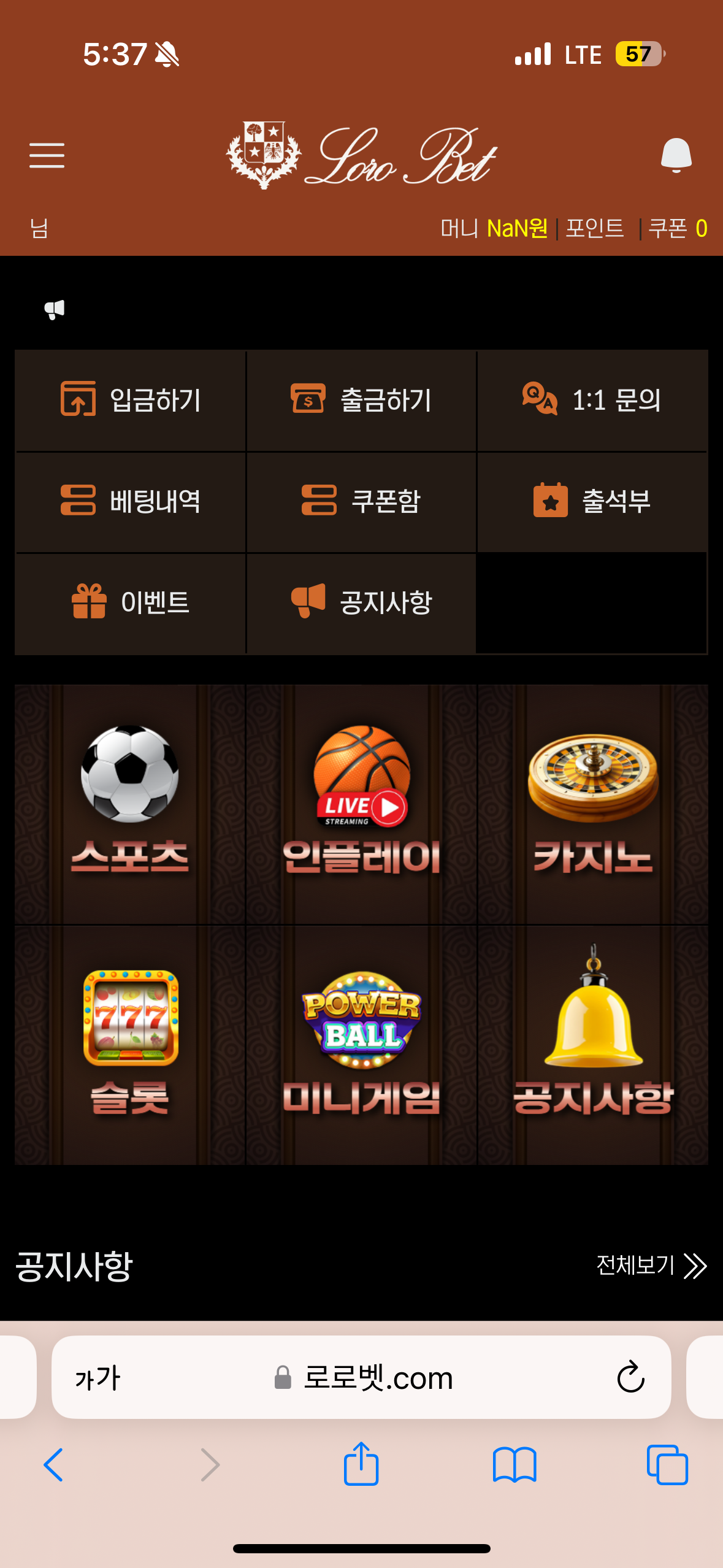This screenshot has width=723, height=1568.
Task: Open the 1:1 문의 inquiry
Action: [592, 401]
